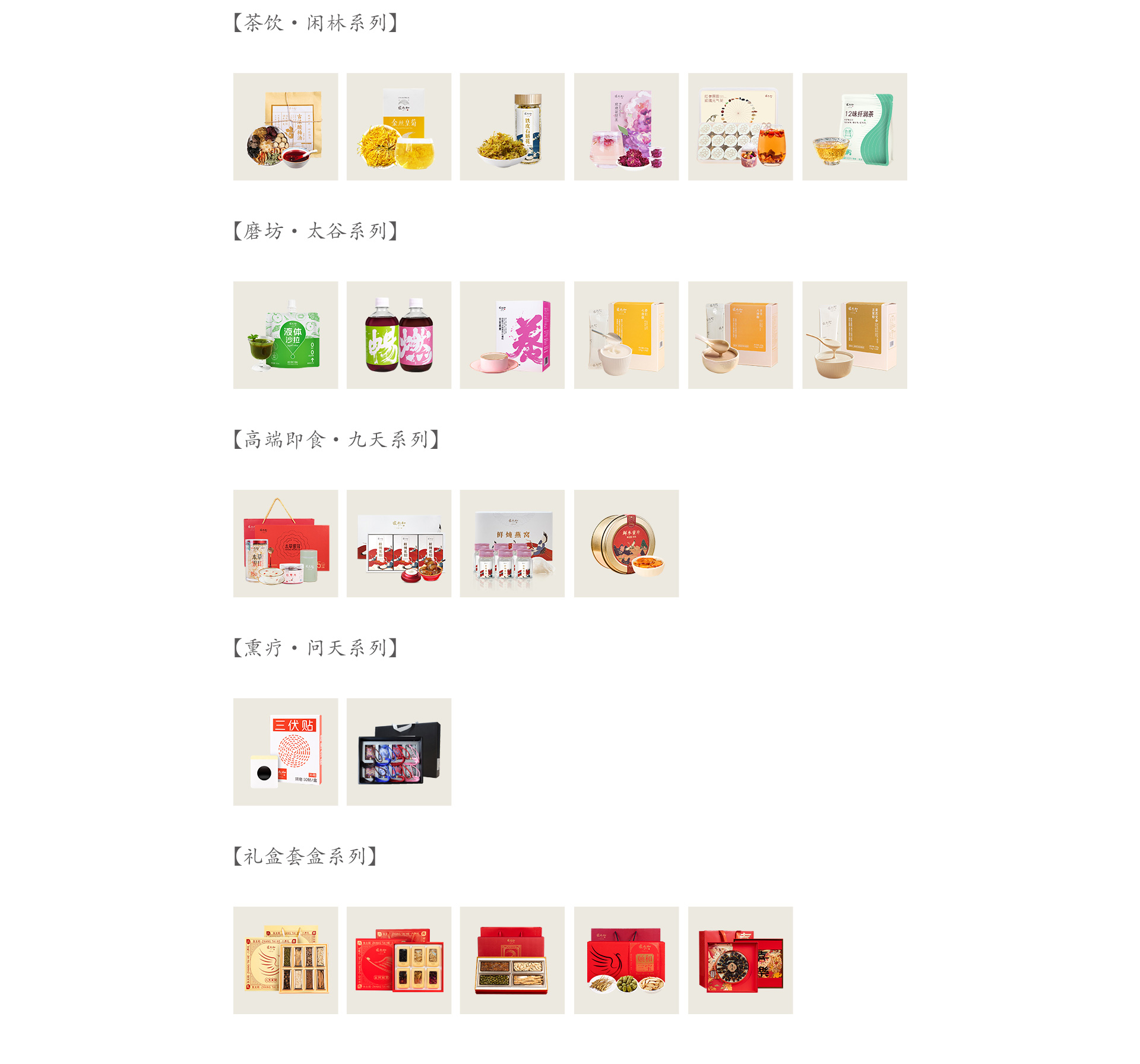
Task: View the black box sachet gift set
Action: click(x=399, y=752)
